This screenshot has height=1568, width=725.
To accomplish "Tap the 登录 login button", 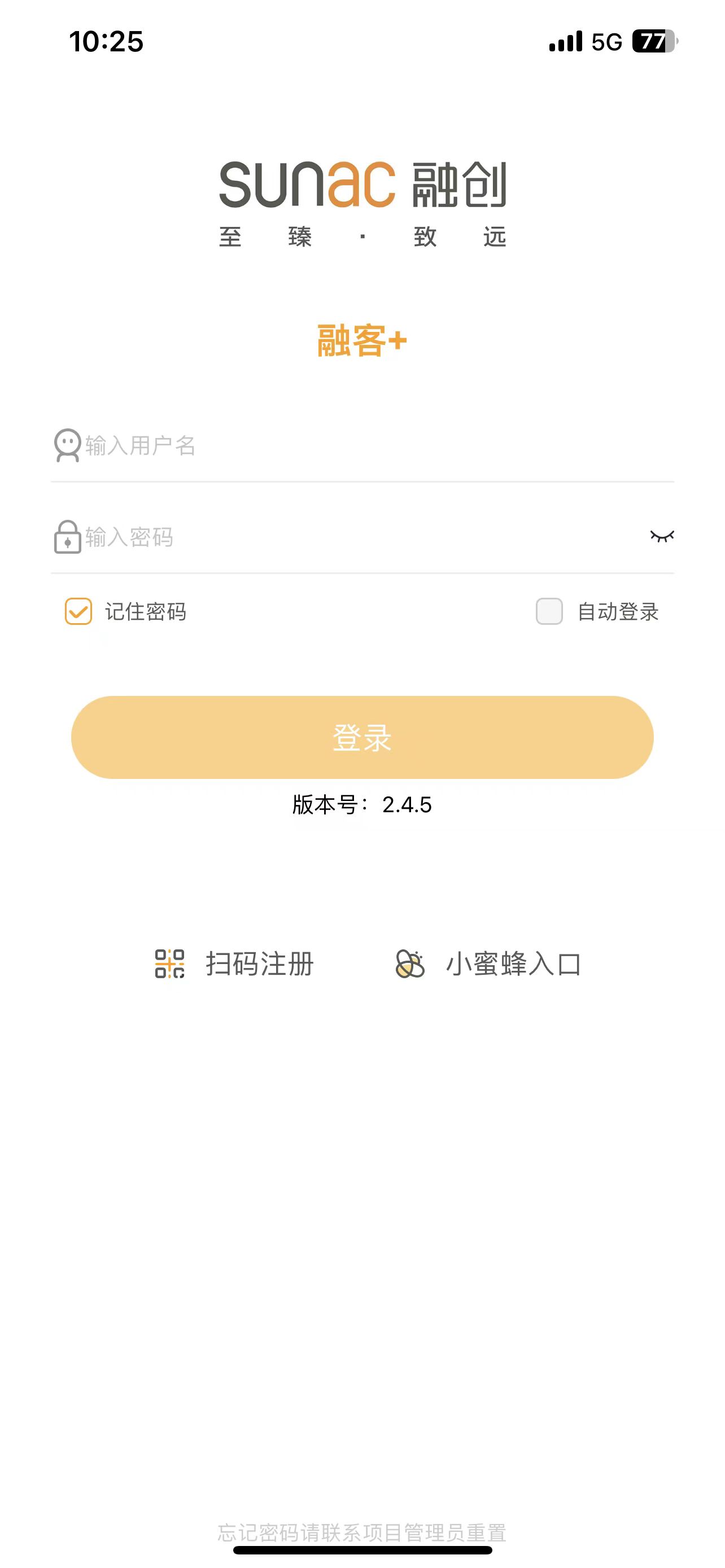I will point(362,737).
